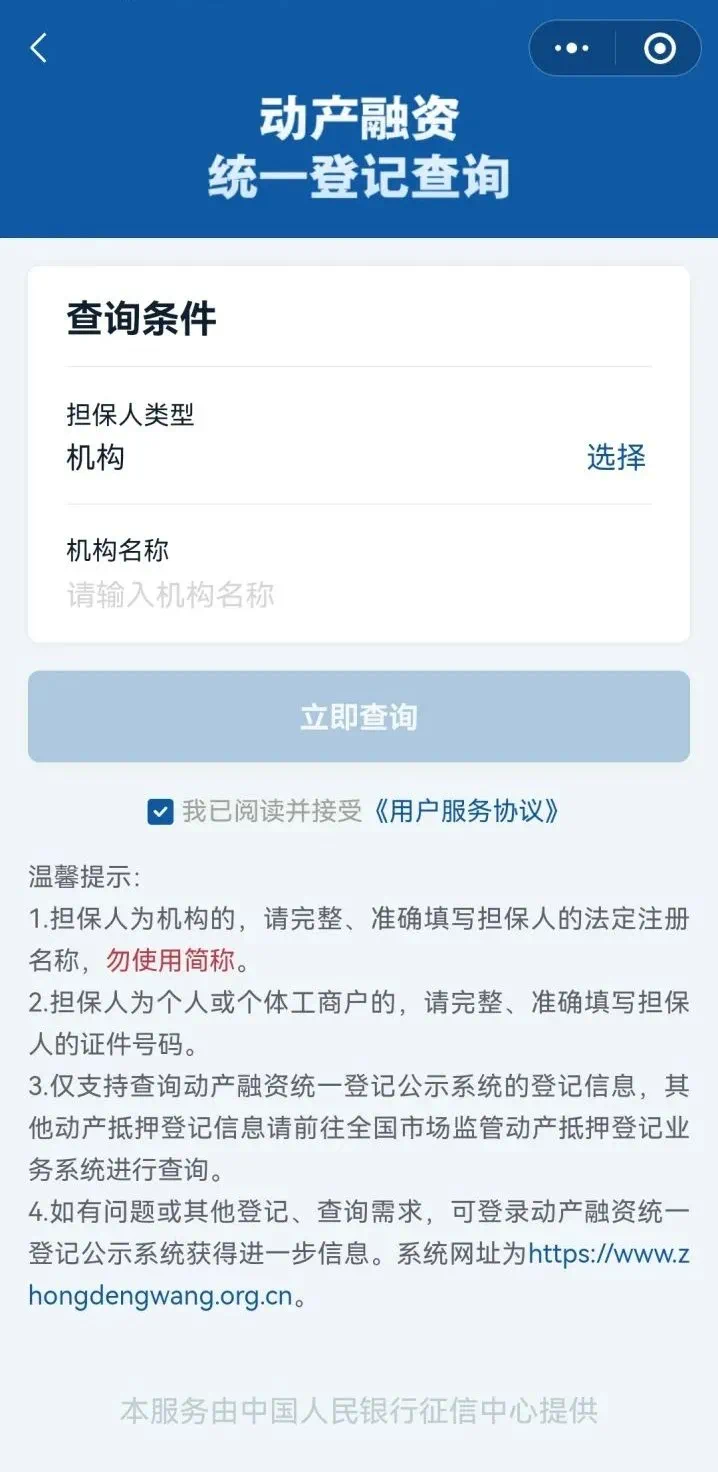Uncheck the 我已阅读并接受 checkbox
718x1472 pixels.
160,811
